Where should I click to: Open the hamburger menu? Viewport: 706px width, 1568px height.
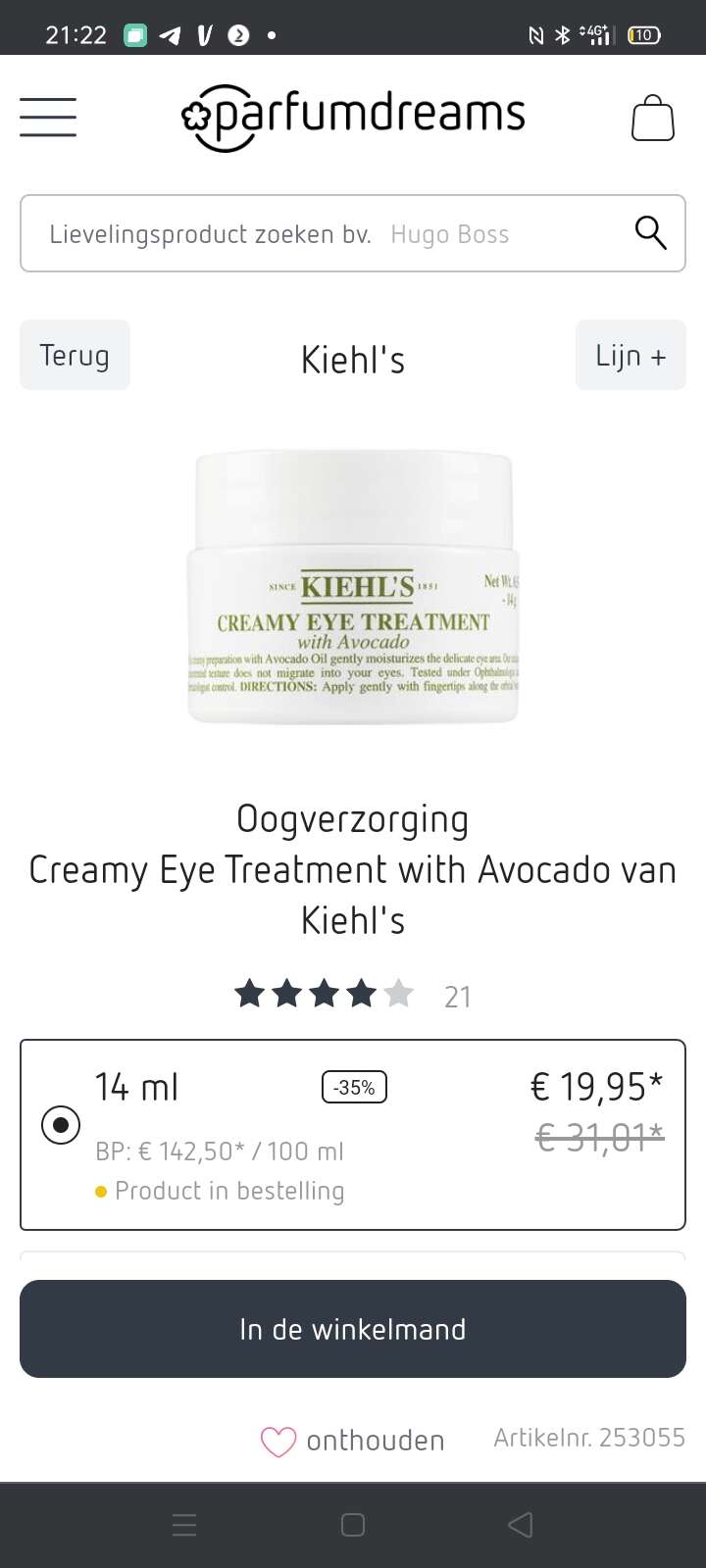coord(48,118)
